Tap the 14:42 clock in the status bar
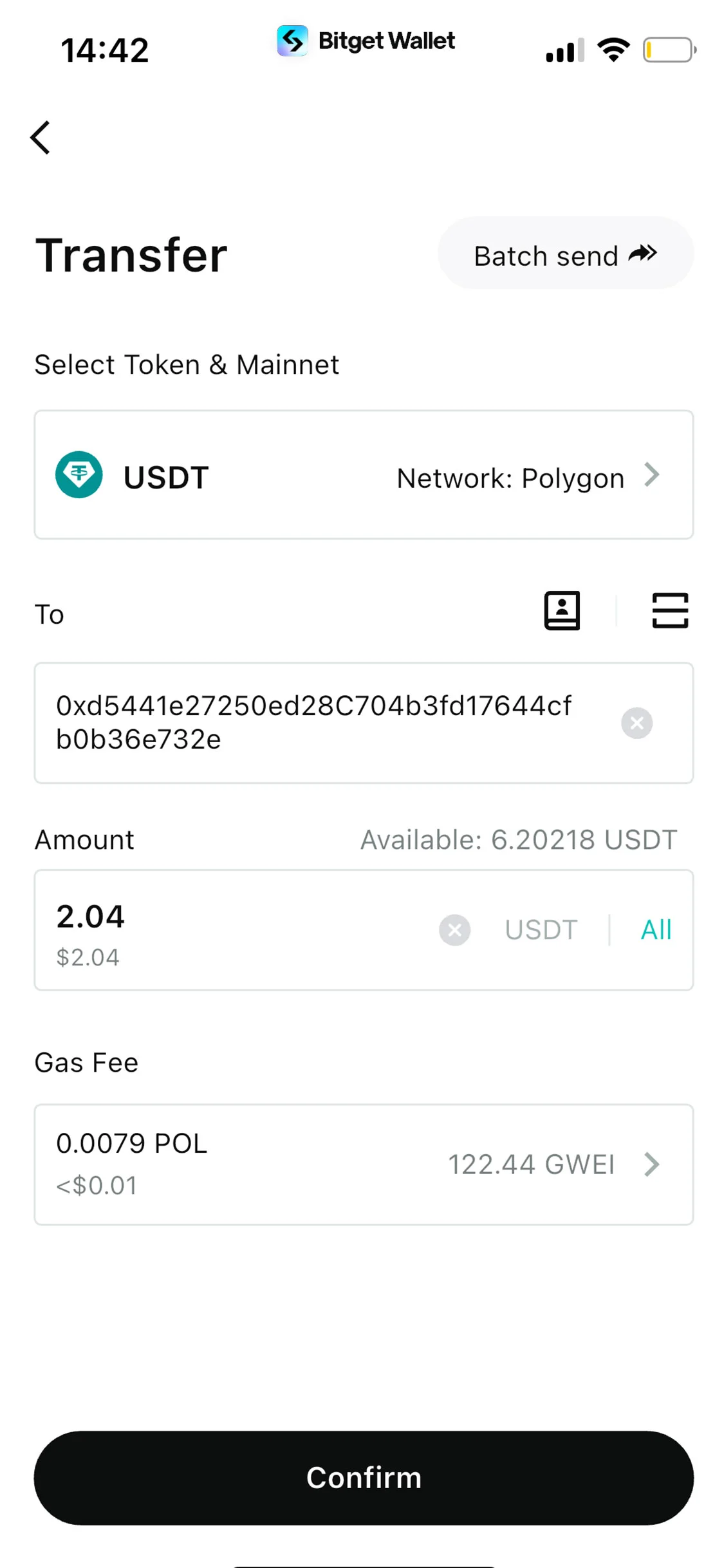Image resolution: width=724 pixels, height=1568 pixels. [105, 48]
